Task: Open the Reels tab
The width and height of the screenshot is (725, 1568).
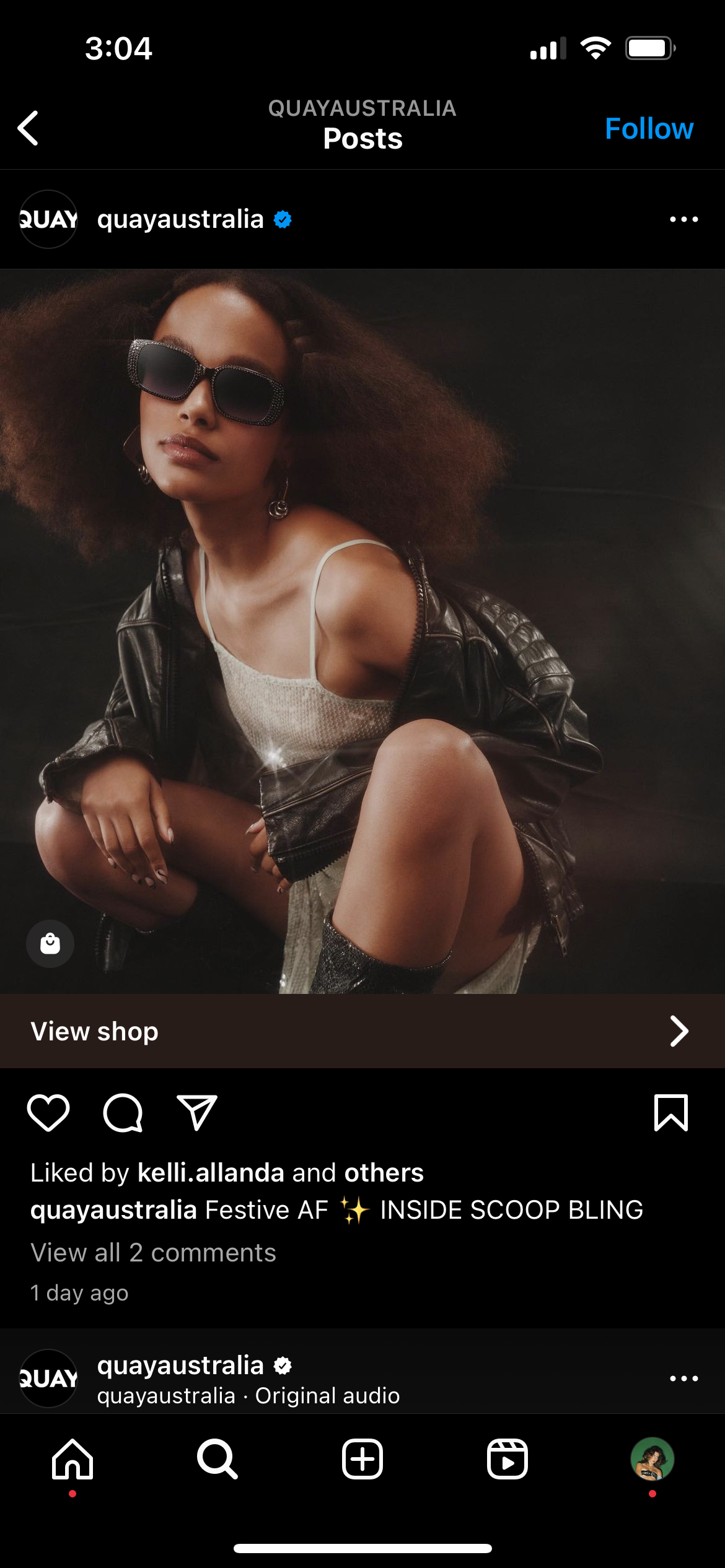Action: [507, 1459]
